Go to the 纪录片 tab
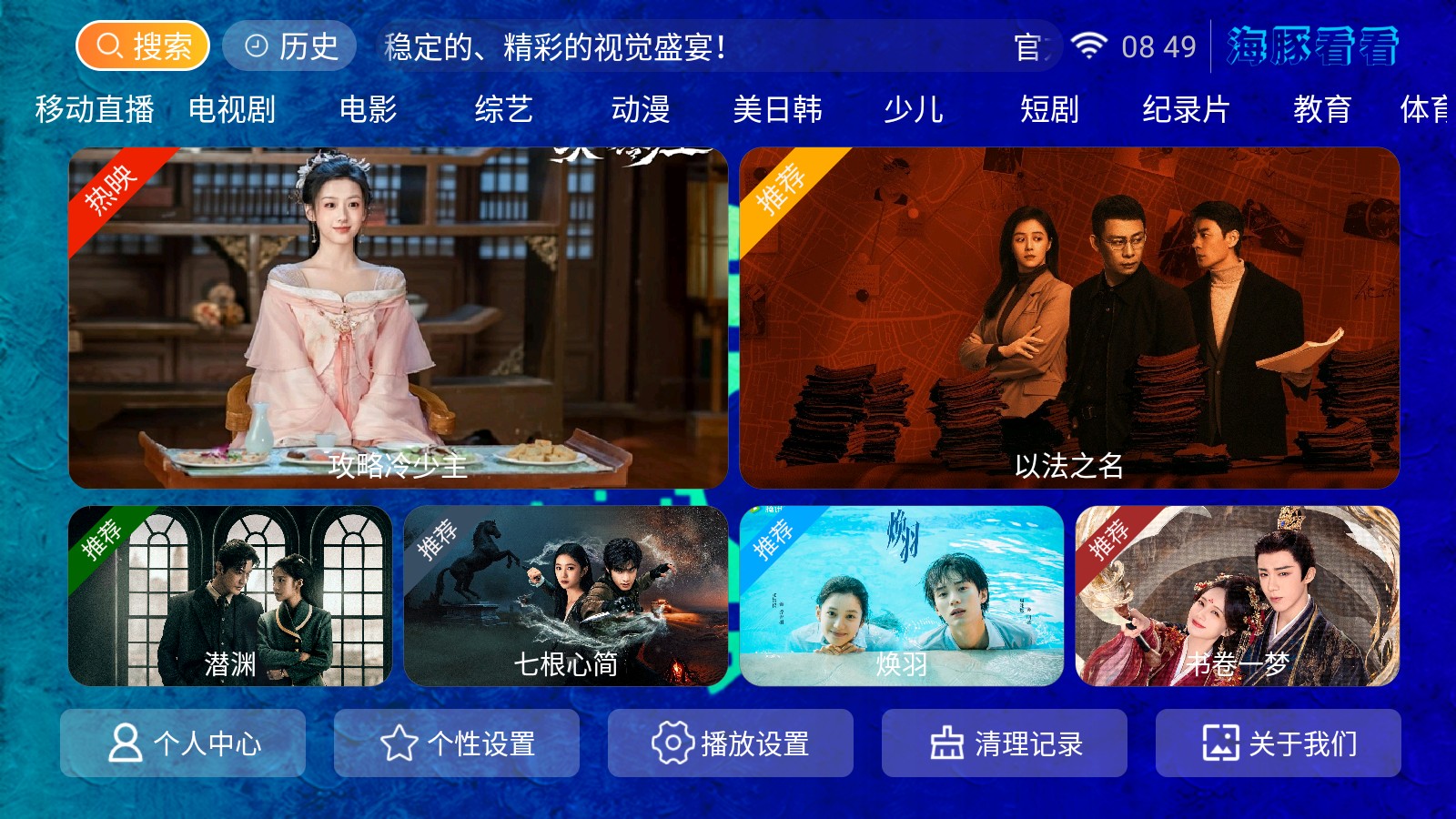The height and width of the screenshot is (819, 1456). coord(1186,109)
